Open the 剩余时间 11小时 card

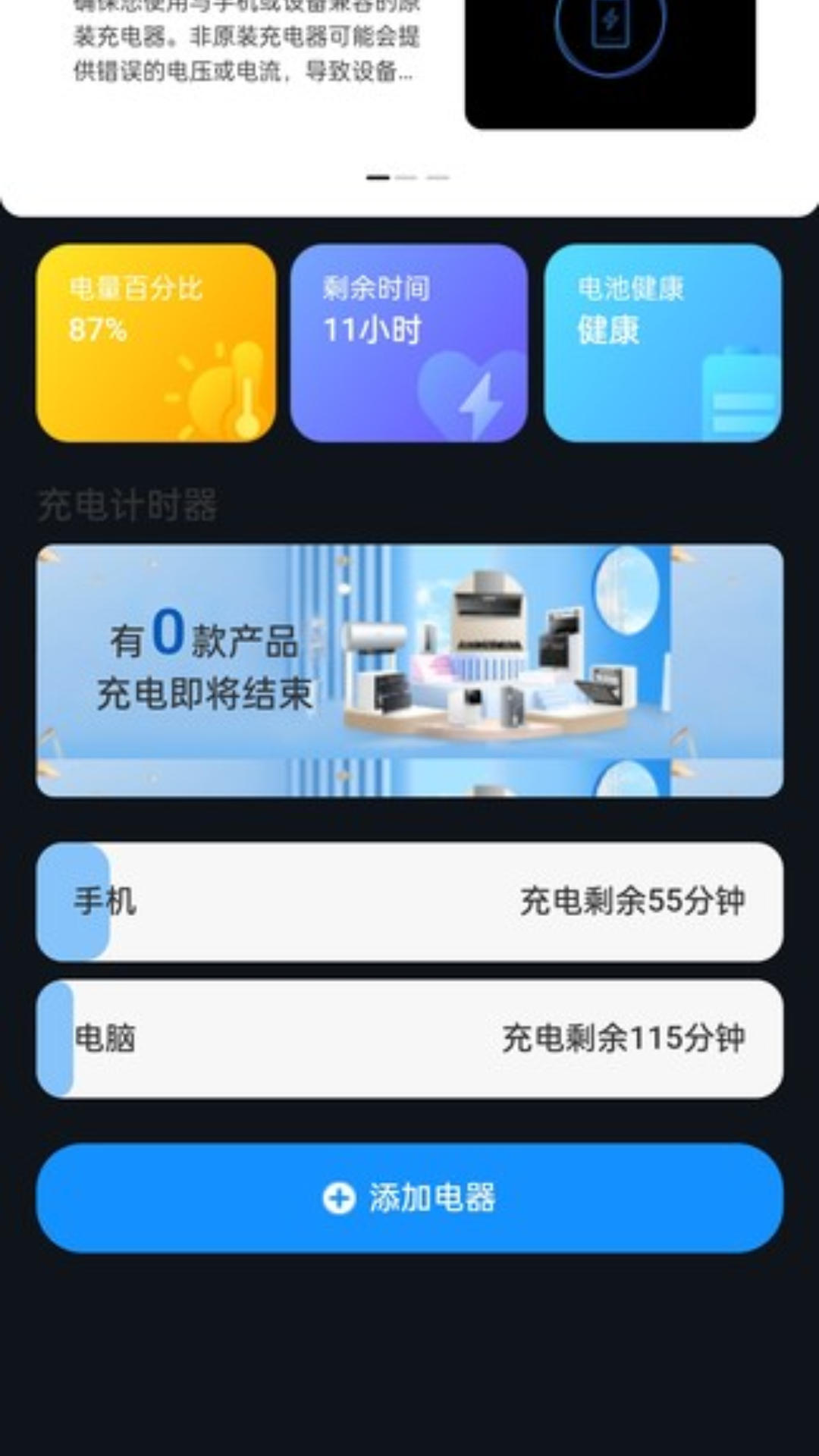pyautogui.click(x=409, y=343)
